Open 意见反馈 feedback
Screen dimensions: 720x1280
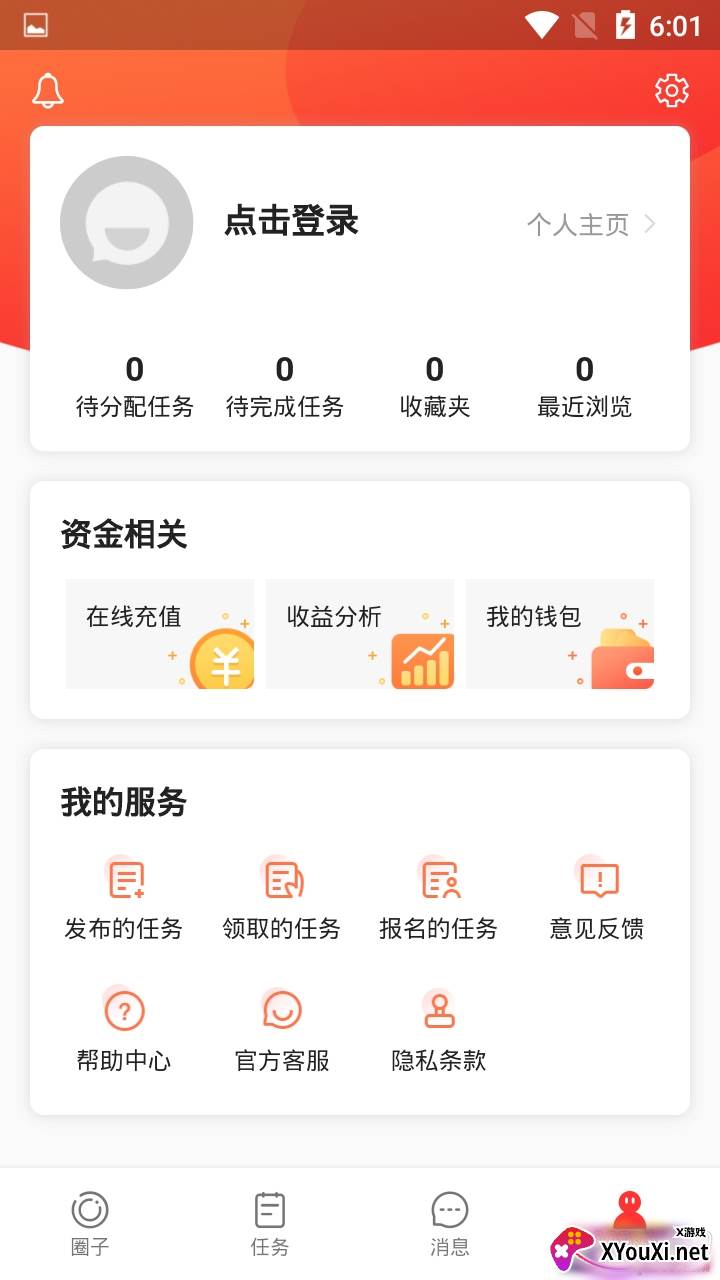point(597,900)
